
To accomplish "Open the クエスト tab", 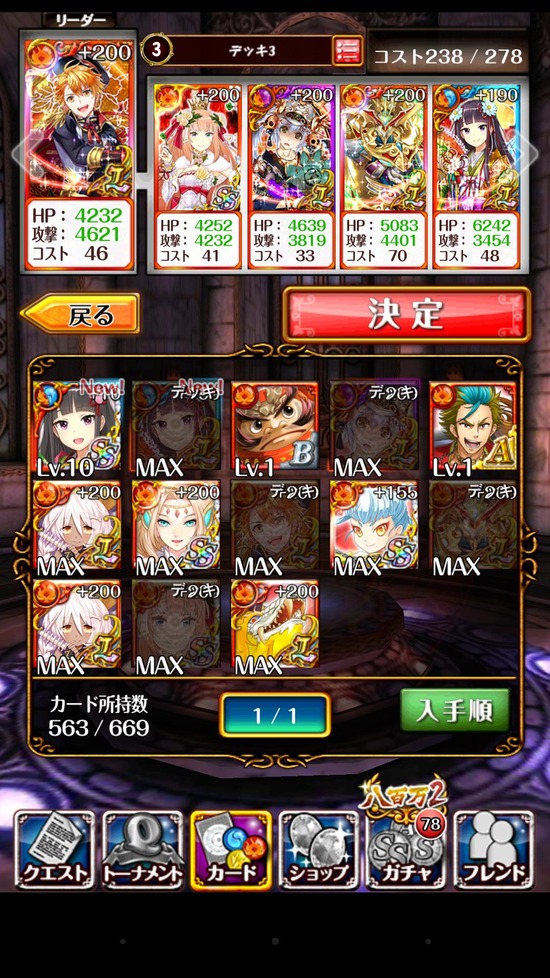I will 55,849.
